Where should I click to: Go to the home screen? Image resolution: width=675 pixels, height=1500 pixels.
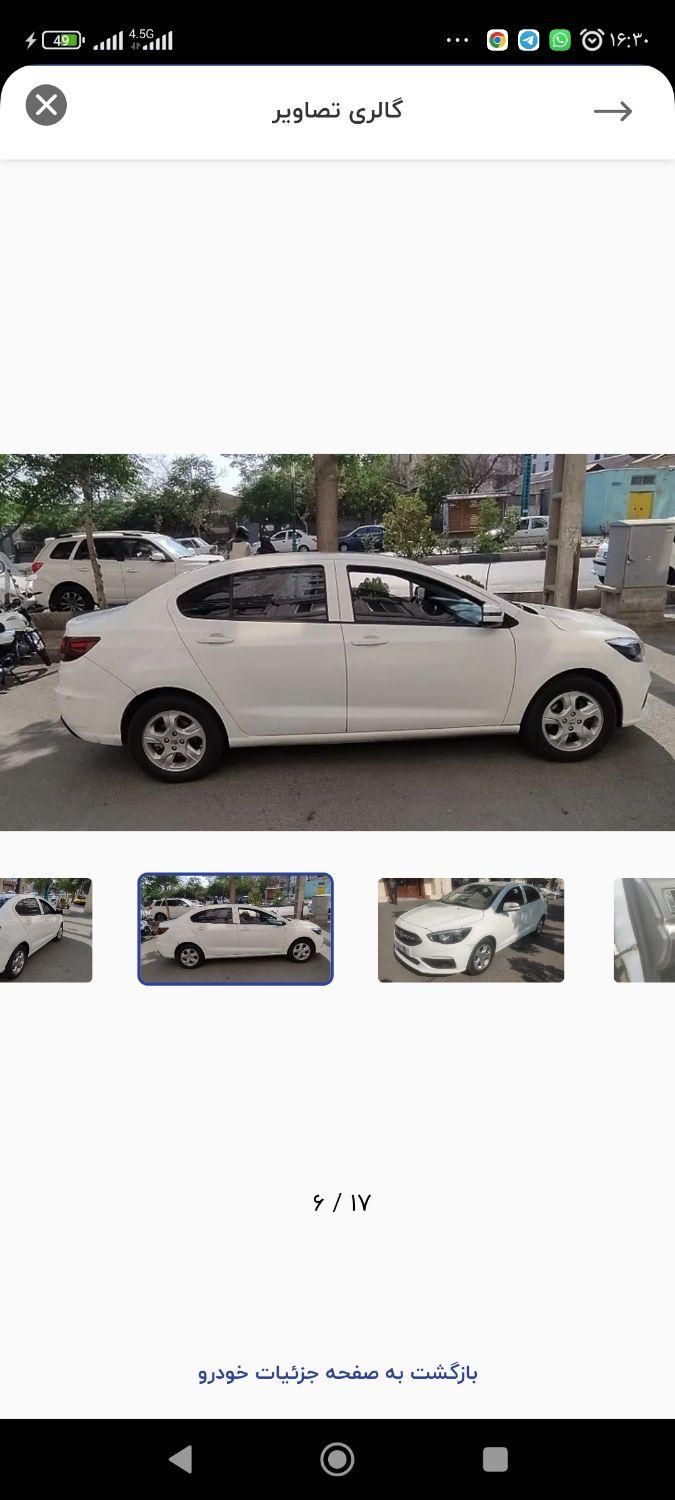337,1459
